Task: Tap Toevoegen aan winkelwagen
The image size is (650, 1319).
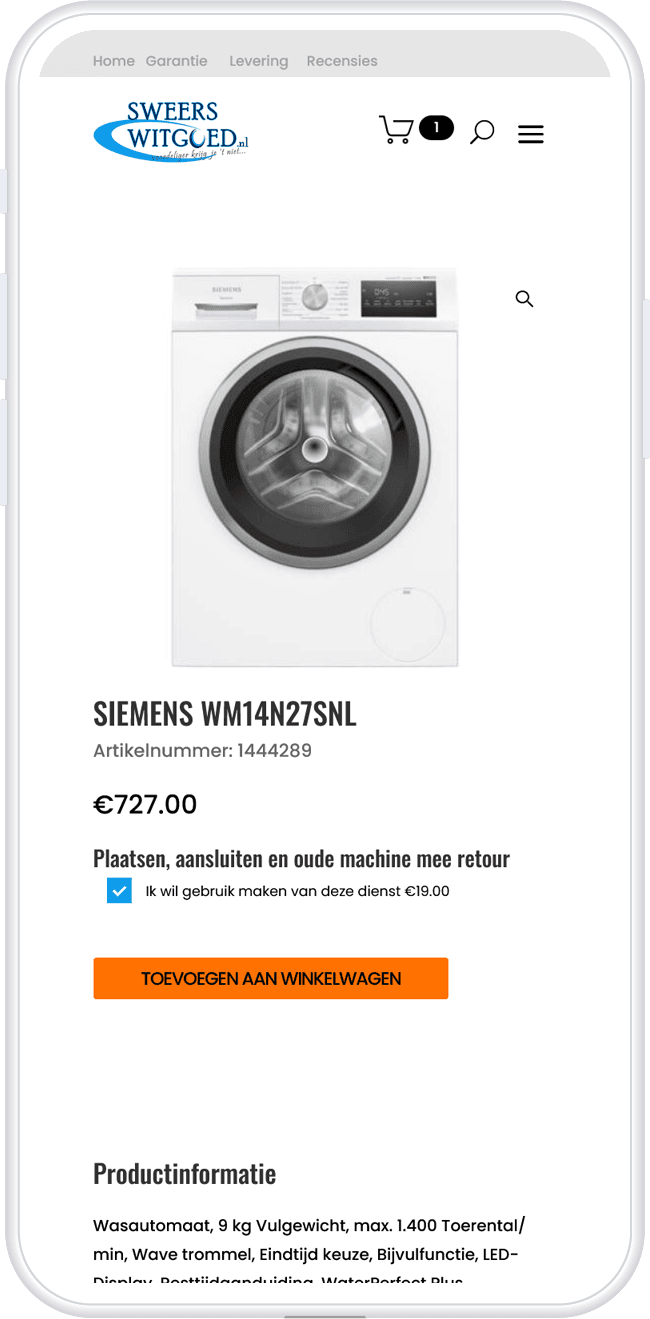Action: tap(271, 978)
